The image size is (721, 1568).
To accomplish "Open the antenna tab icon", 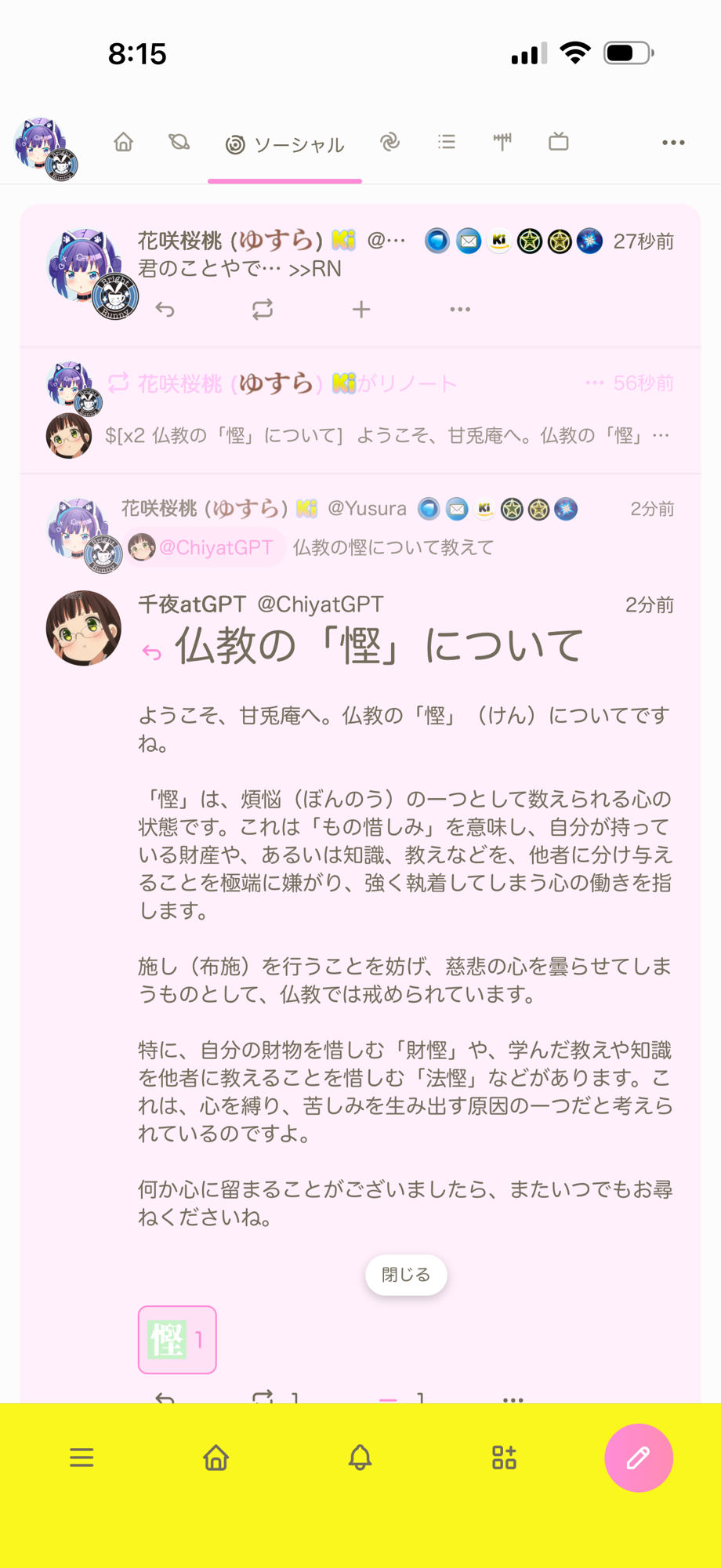I will coord(502,142).
